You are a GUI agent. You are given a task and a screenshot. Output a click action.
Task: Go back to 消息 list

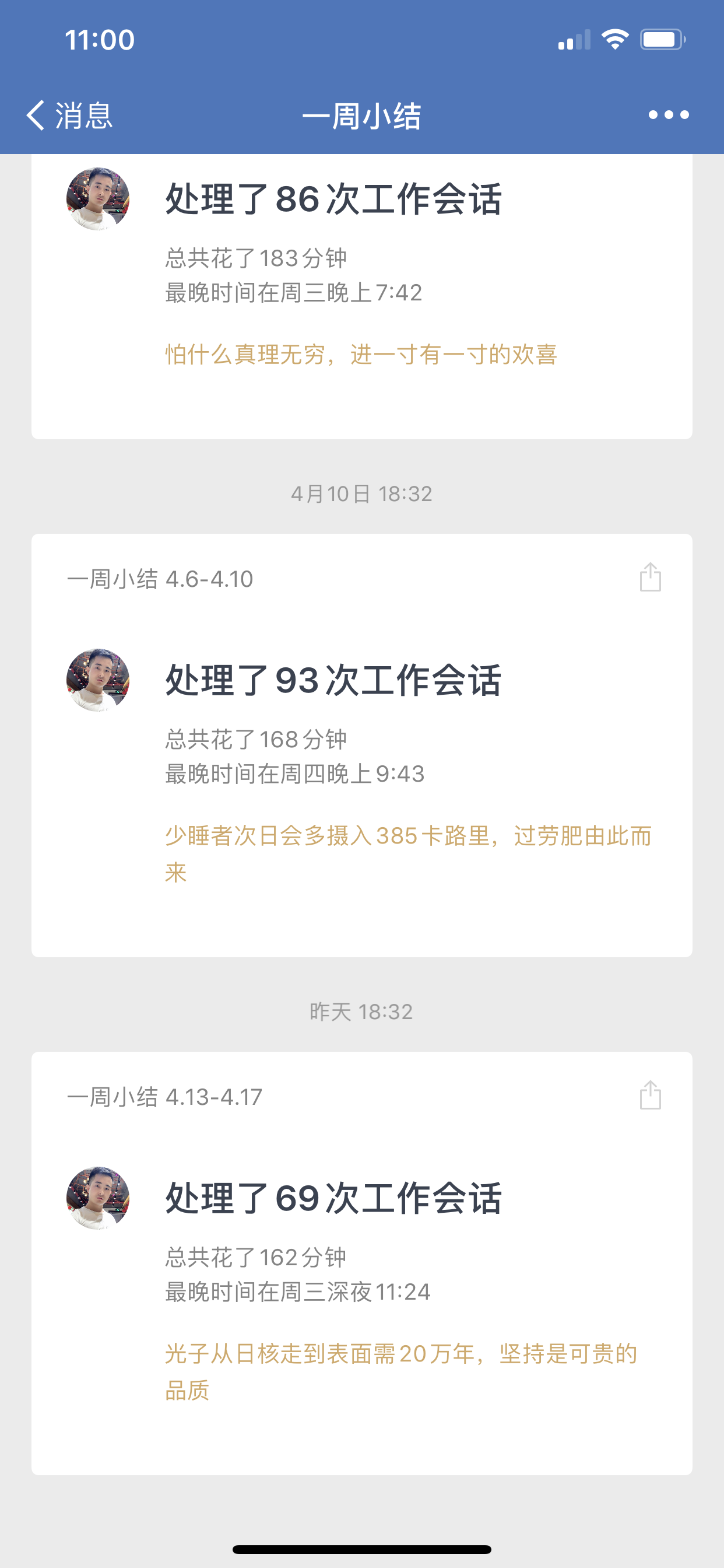coord(69,115)
